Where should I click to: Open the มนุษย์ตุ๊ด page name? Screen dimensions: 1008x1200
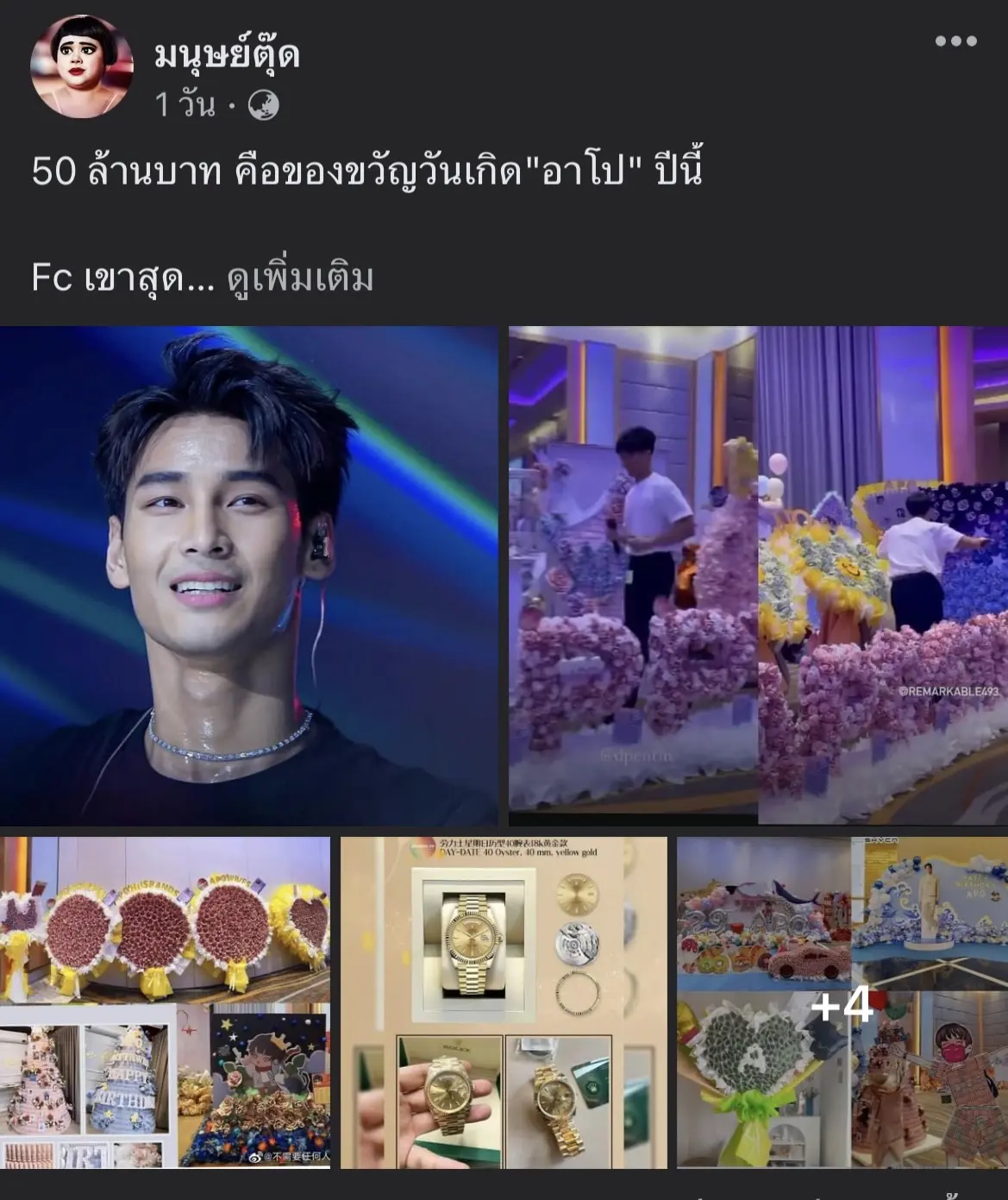[227, 53]
